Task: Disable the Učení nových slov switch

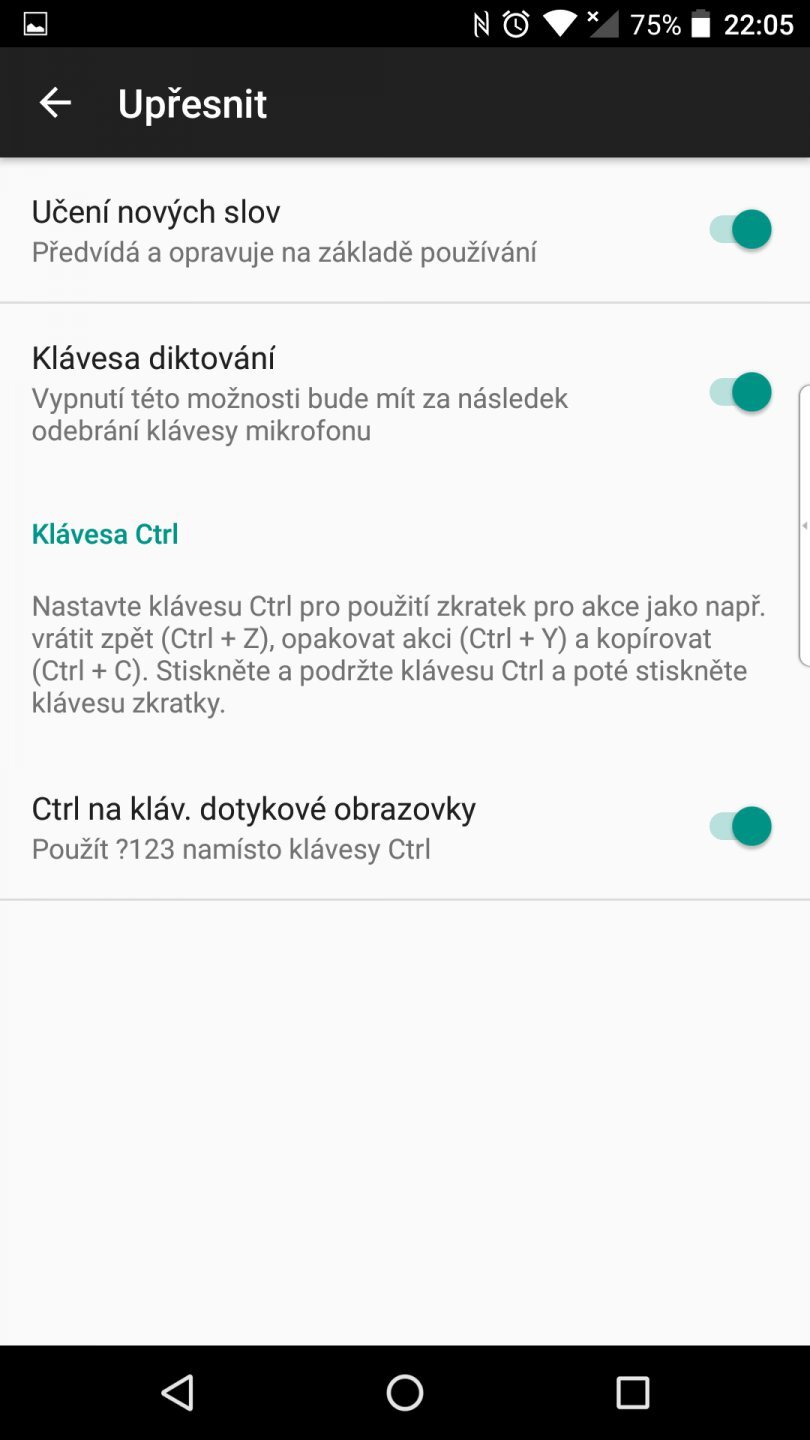Action: point(740,229)
